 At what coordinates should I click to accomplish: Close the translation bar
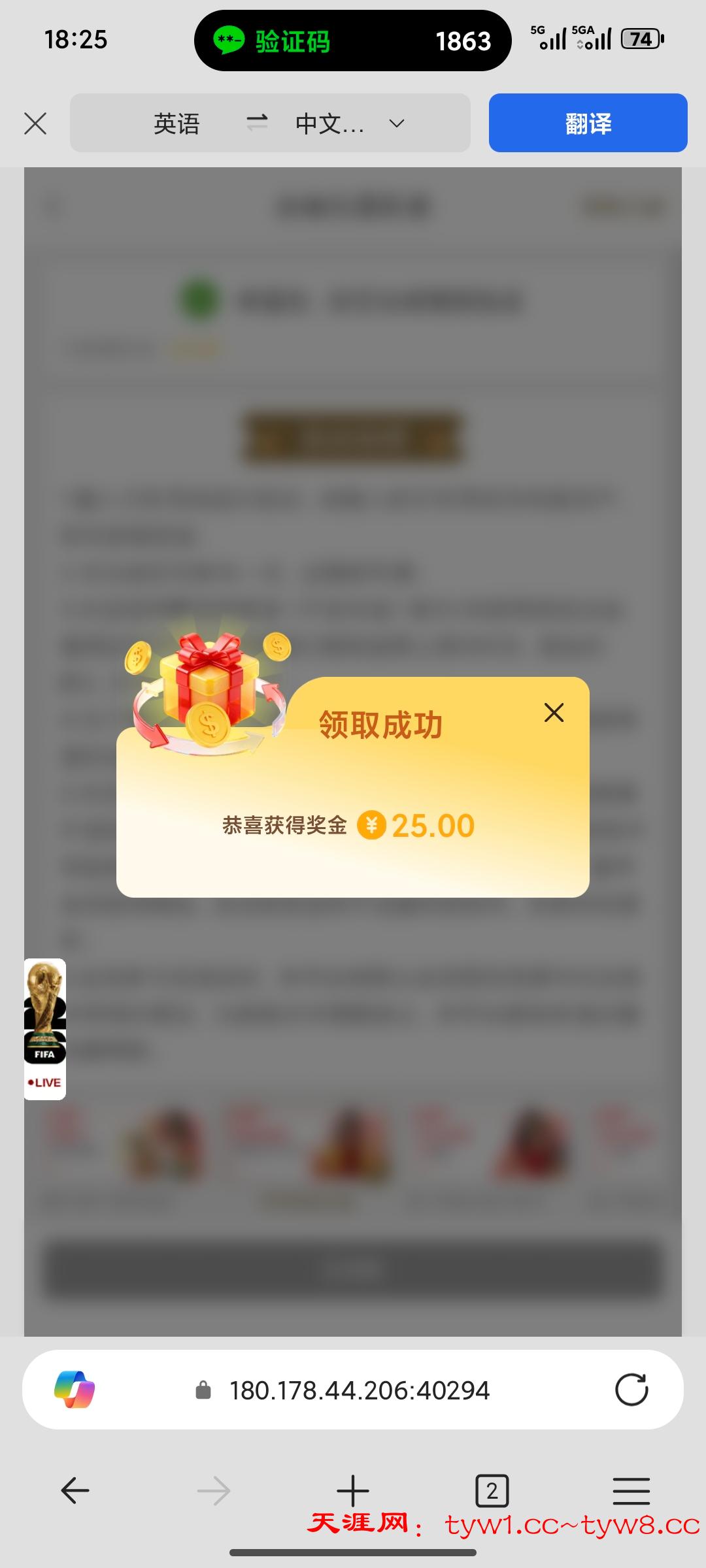(x=35, y=123)
